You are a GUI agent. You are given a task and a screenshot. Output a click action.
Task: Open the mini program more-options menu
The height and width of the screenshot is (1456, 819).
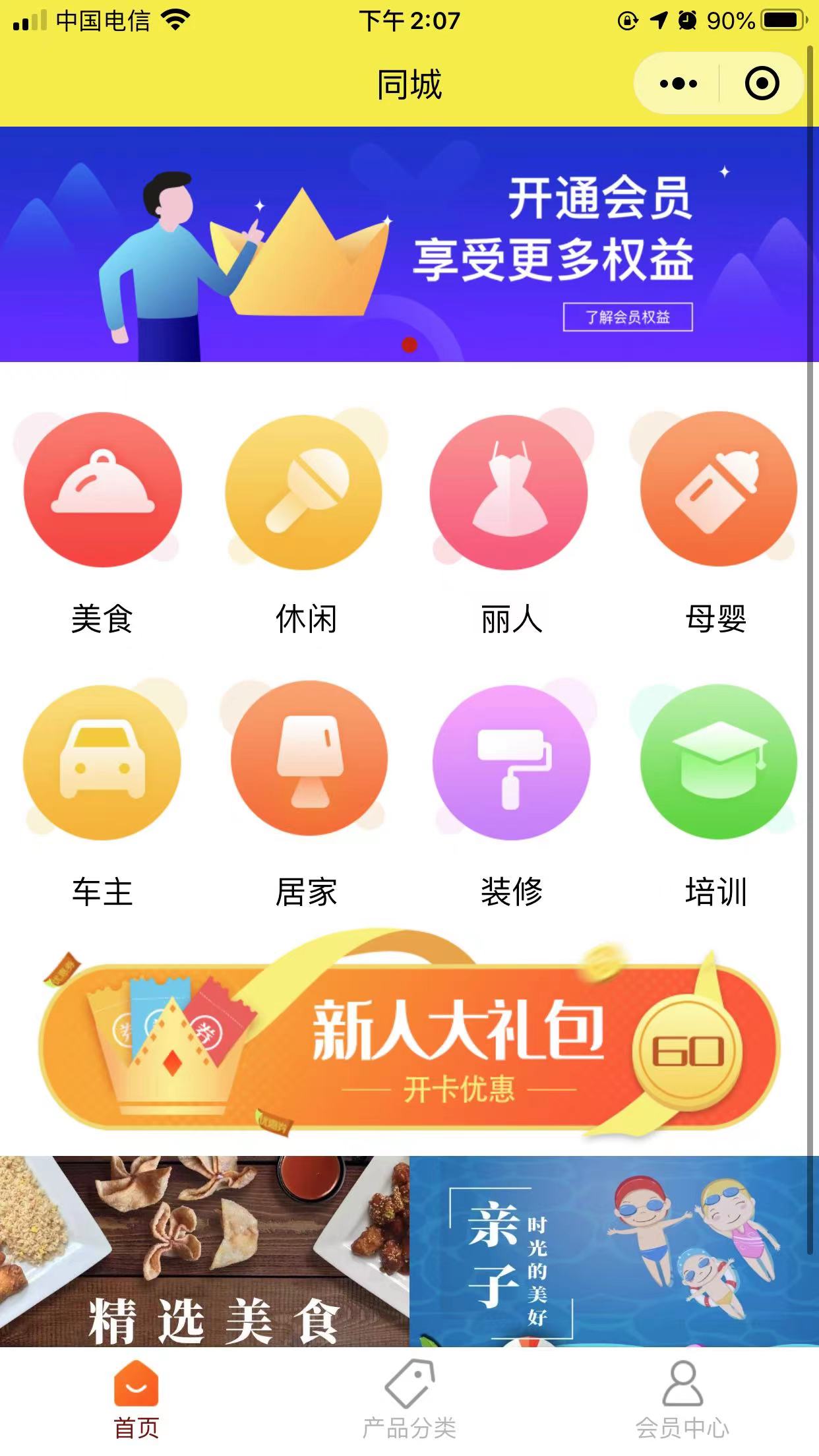678,84
